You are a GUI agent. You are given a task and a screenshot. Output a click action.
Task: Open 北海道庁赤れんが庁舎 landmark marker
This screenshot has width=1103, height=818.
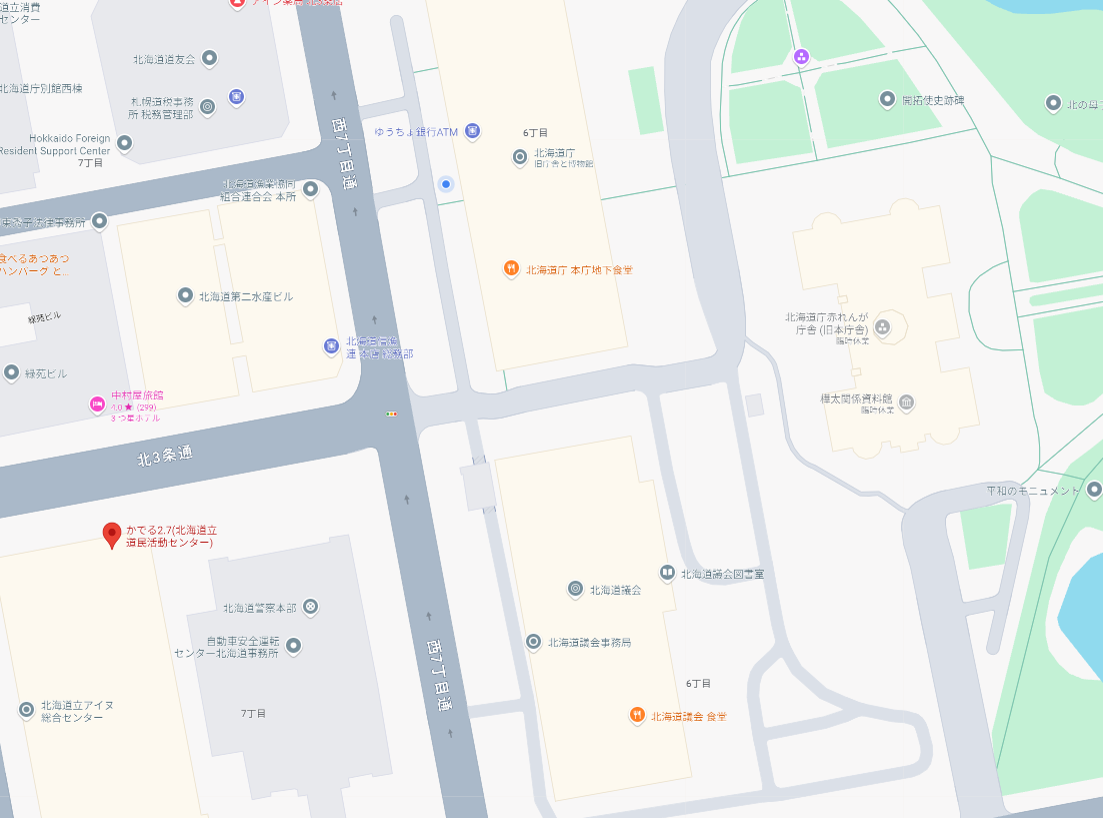[x=882, y=326]
